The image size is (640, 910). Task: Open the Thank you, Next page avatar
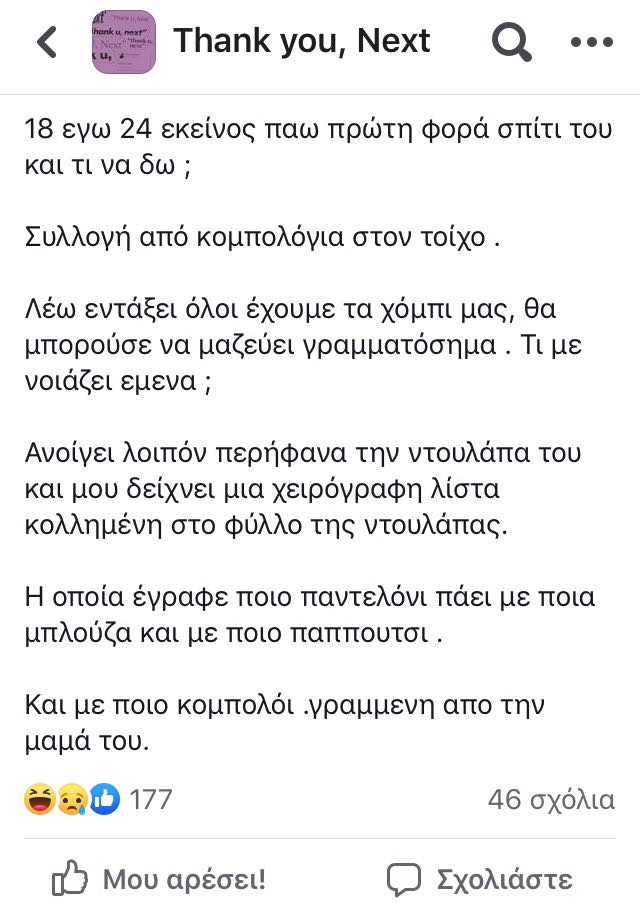pyautogui.click(x=122, y=42)
